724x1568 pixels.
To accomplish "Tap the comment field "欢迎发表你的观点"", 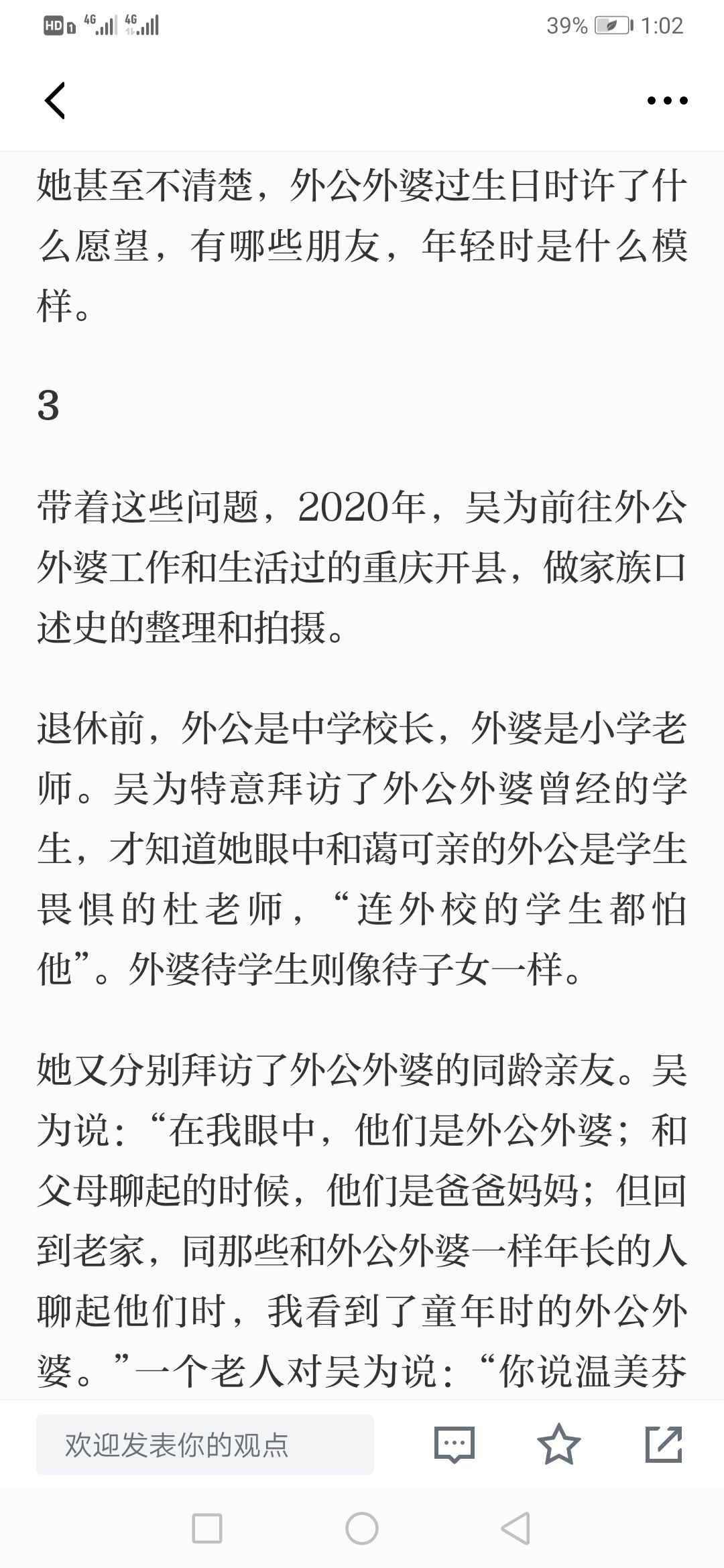I will pyautogui.click(x=205, y=1445).
